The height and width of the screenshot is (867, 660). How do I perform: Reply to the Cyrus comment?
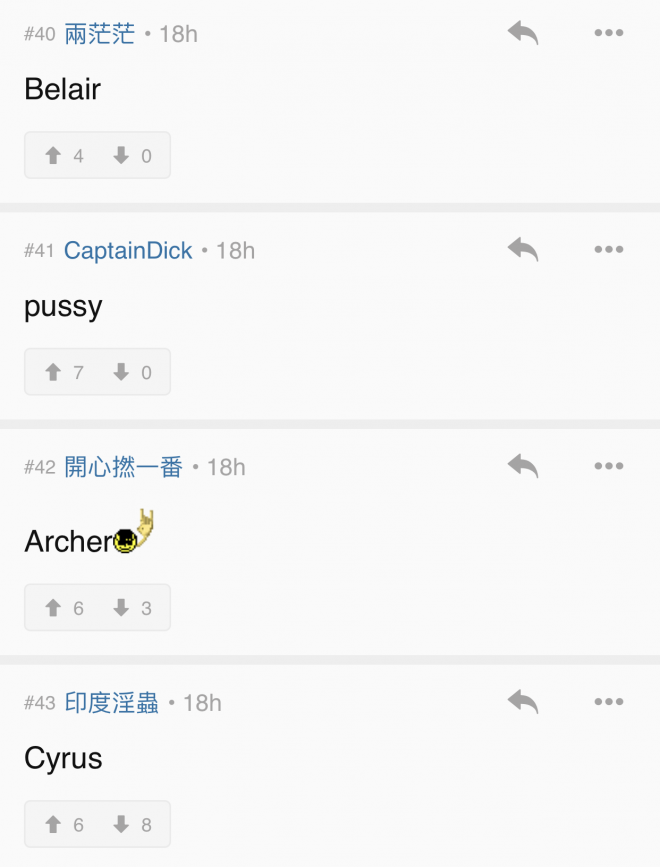(522, 702)
